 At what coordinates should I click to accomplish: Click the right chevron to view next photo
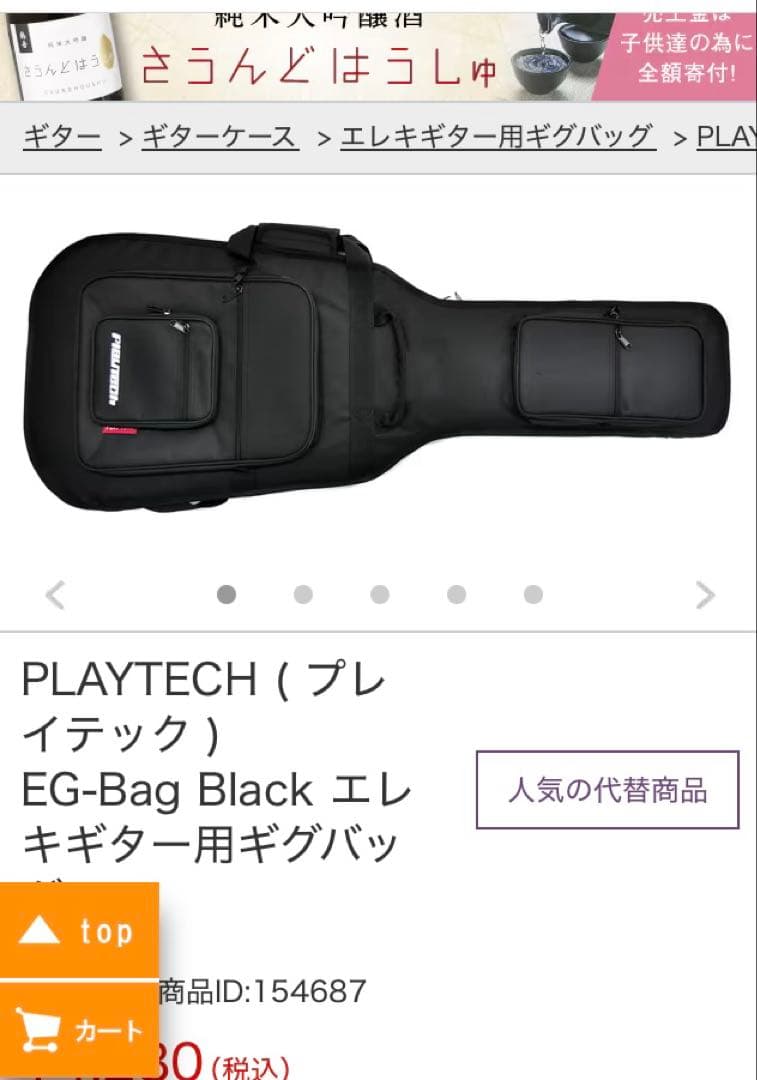click(704, 594)
